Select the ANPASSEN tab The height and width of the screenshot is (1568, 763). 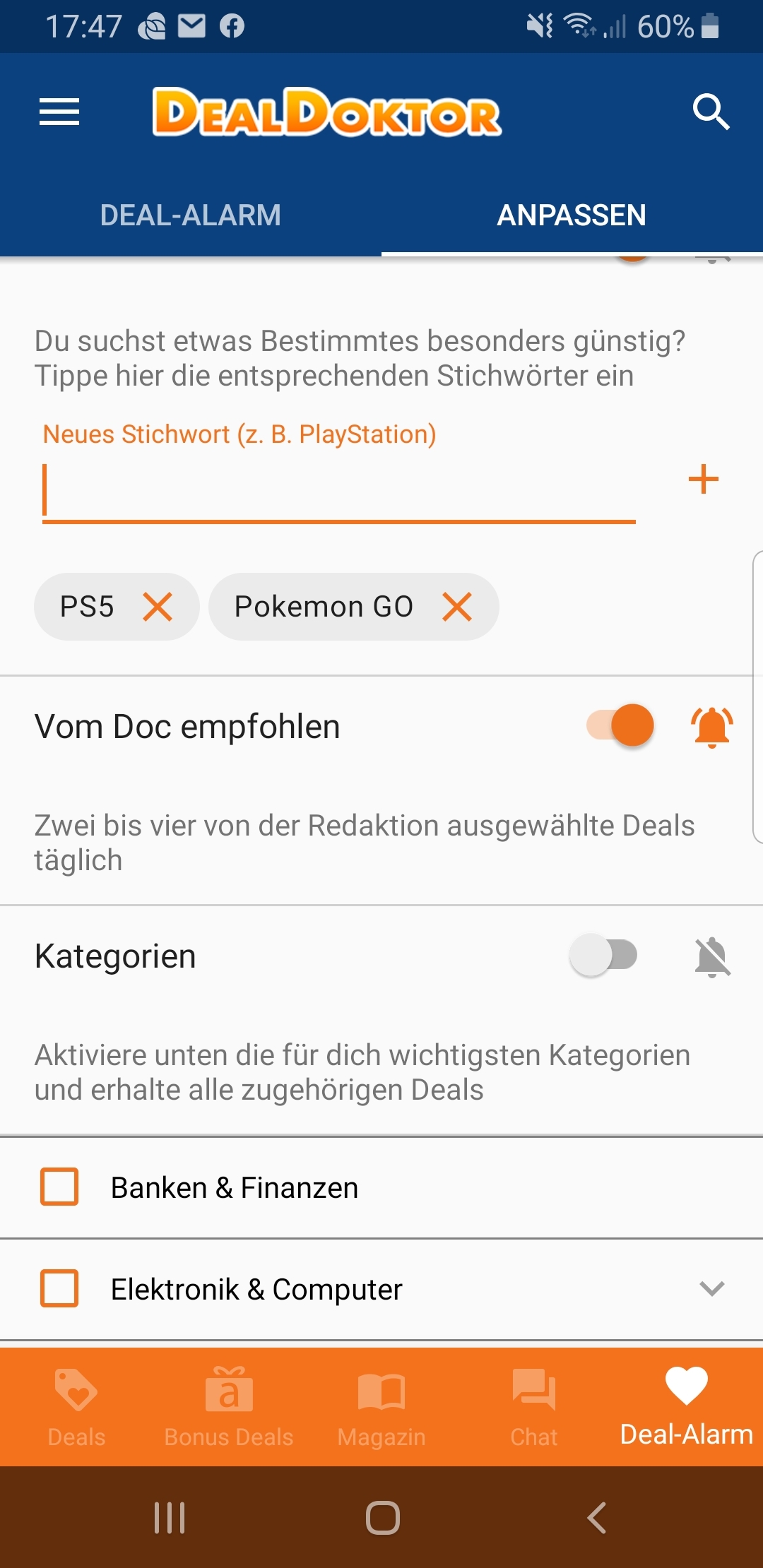click(x=572, y=215)
